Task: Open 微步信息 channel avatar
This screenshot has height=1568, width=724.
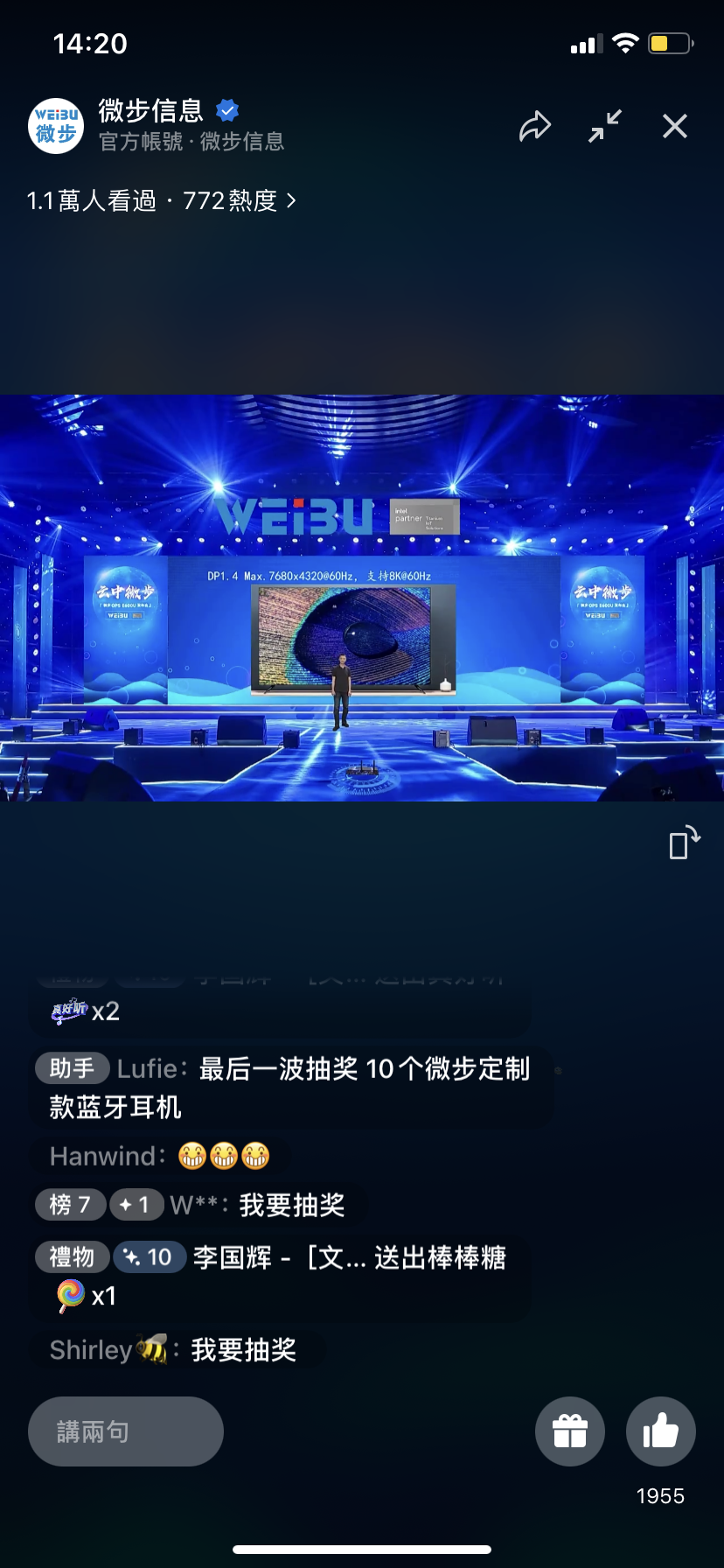Action: [56, 126]
